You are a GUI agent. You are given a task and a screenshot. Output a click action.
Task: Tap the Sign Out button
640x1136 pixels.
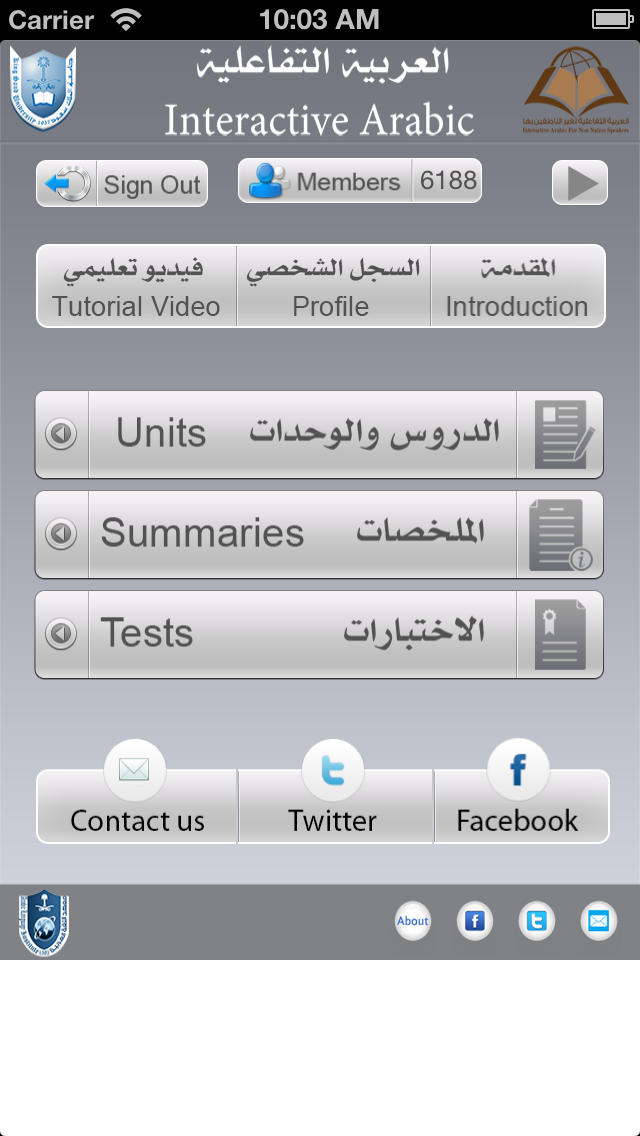(122, 183)
